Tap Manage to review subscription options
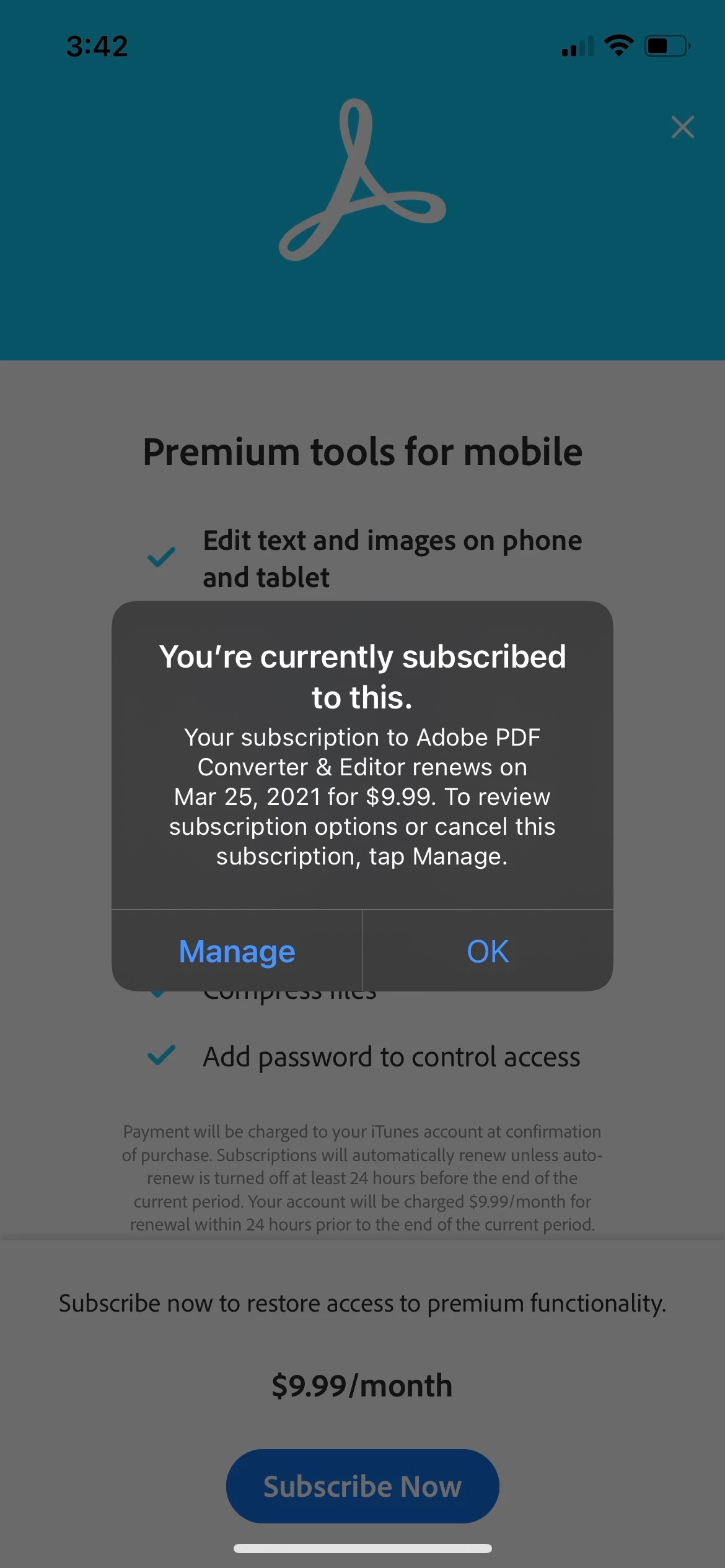Screen dimensions: 725x1568 [237, 951]
